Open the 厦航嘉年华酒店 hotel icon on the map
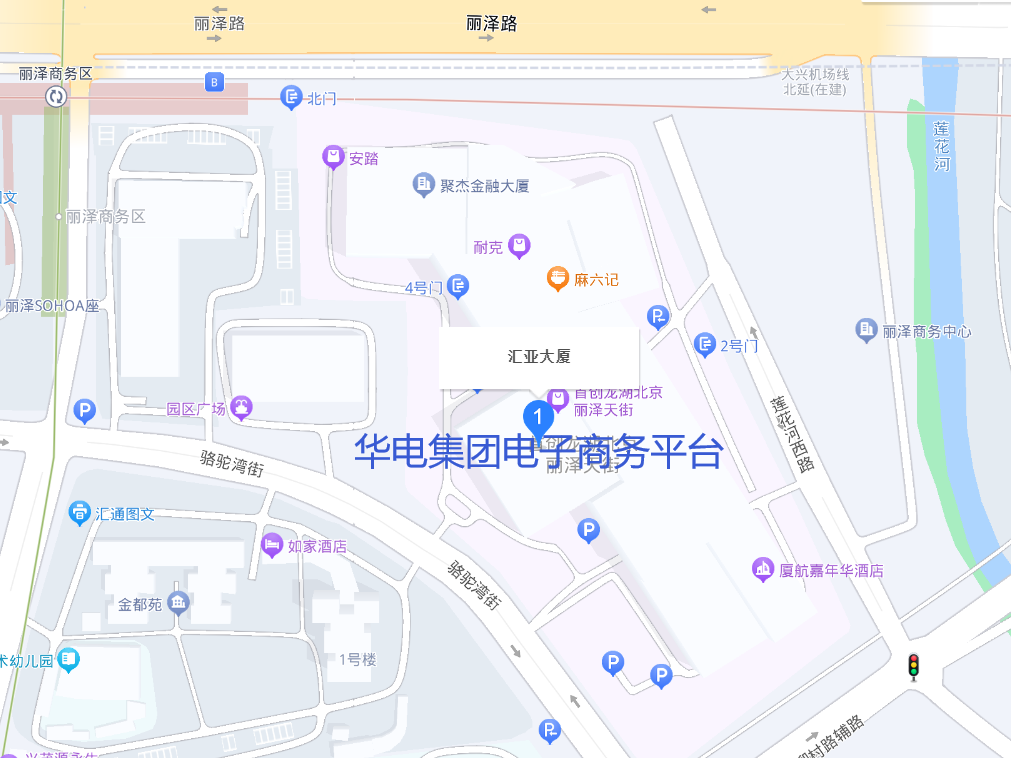 click(763, 570)
